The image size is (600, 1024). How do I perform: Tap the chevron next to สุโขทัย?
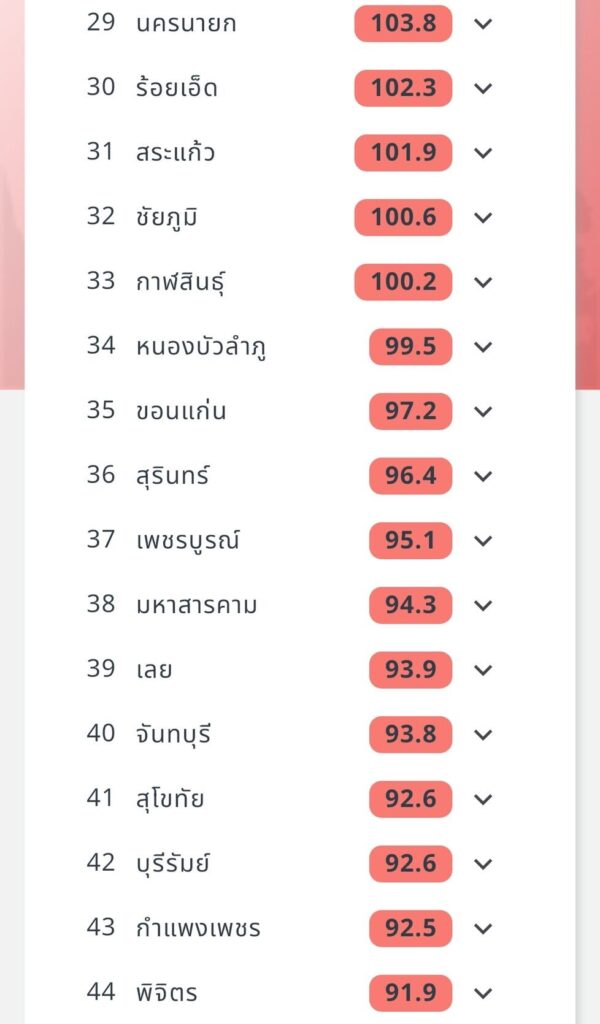[483, 799]
